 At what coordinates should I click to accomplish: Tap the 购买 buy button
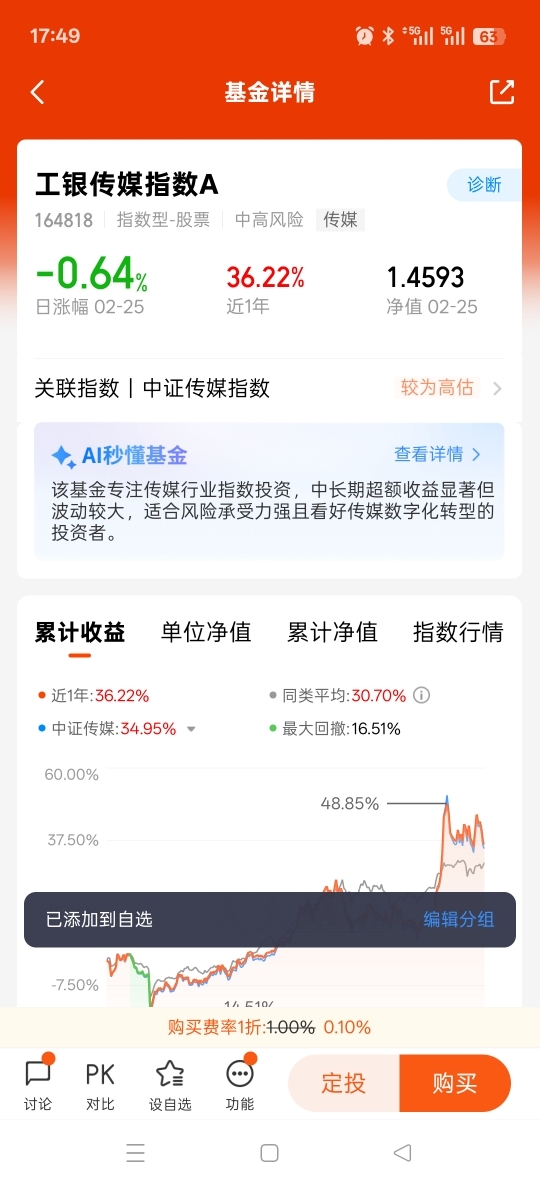(455, 1083)
